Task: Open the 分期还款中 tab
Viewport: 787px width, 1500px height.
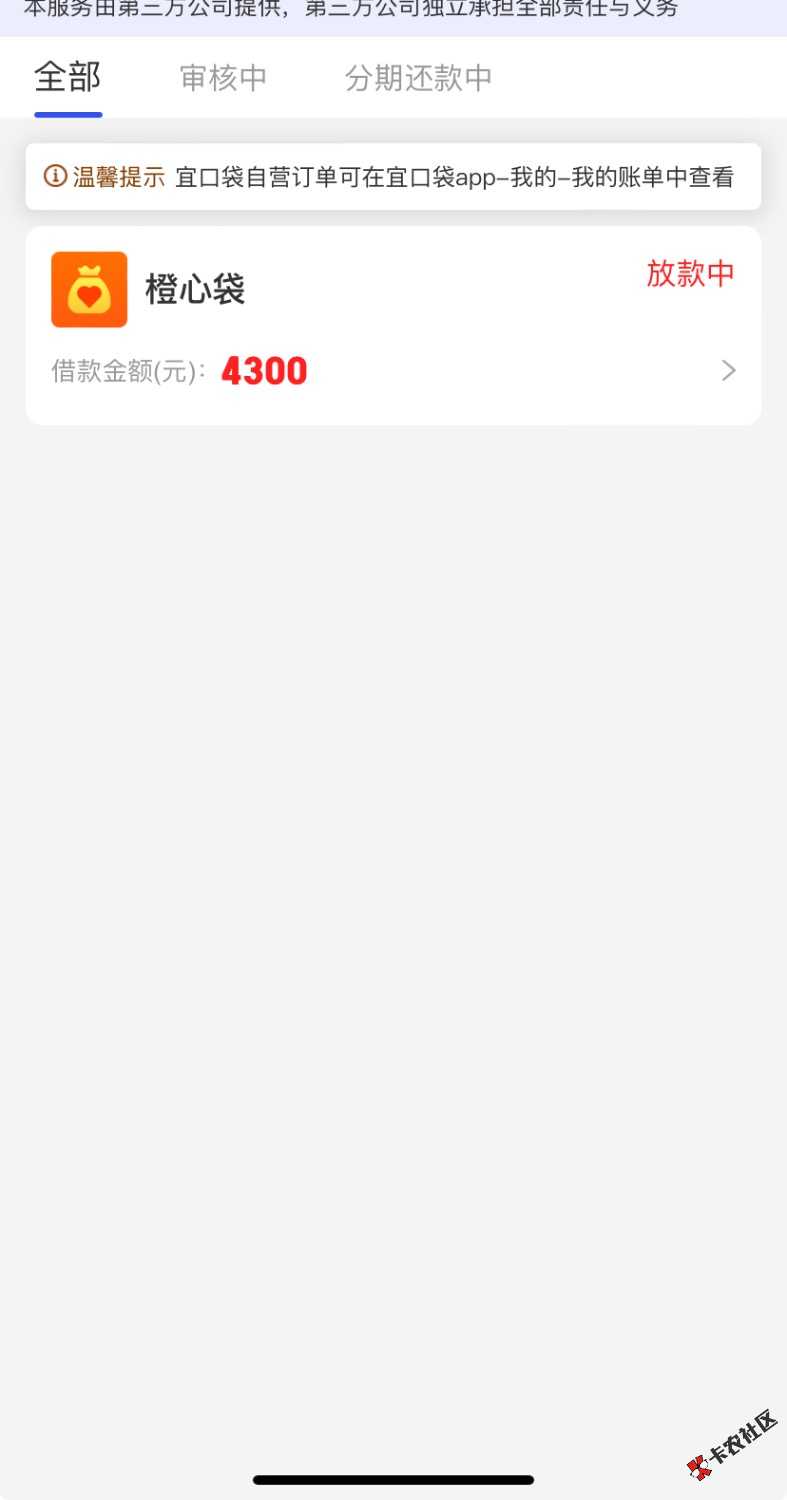Action: click(x=418, y=78)
